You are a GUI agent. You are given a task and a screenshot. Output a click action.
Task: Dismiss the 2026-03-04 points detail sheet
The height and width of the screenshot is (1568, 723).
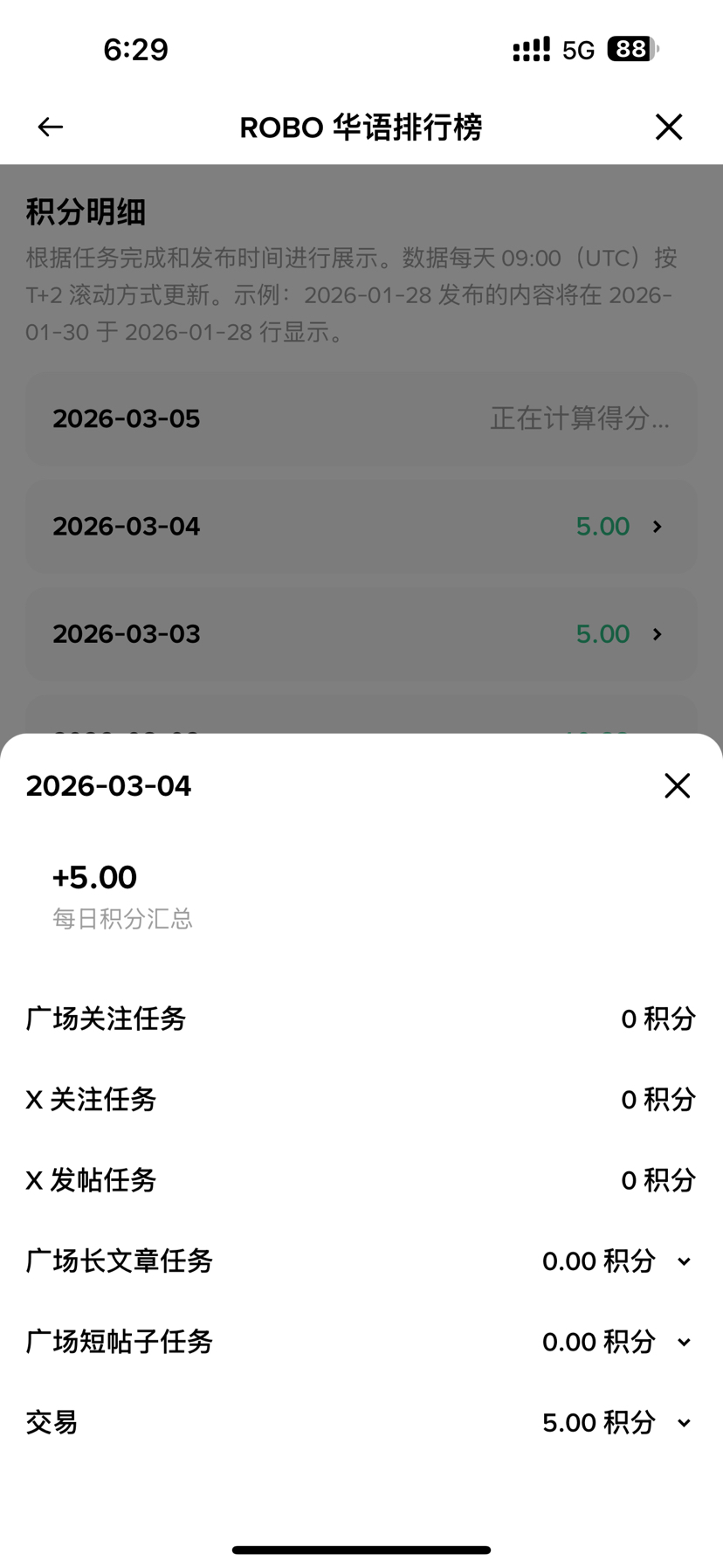coord(677,785)
